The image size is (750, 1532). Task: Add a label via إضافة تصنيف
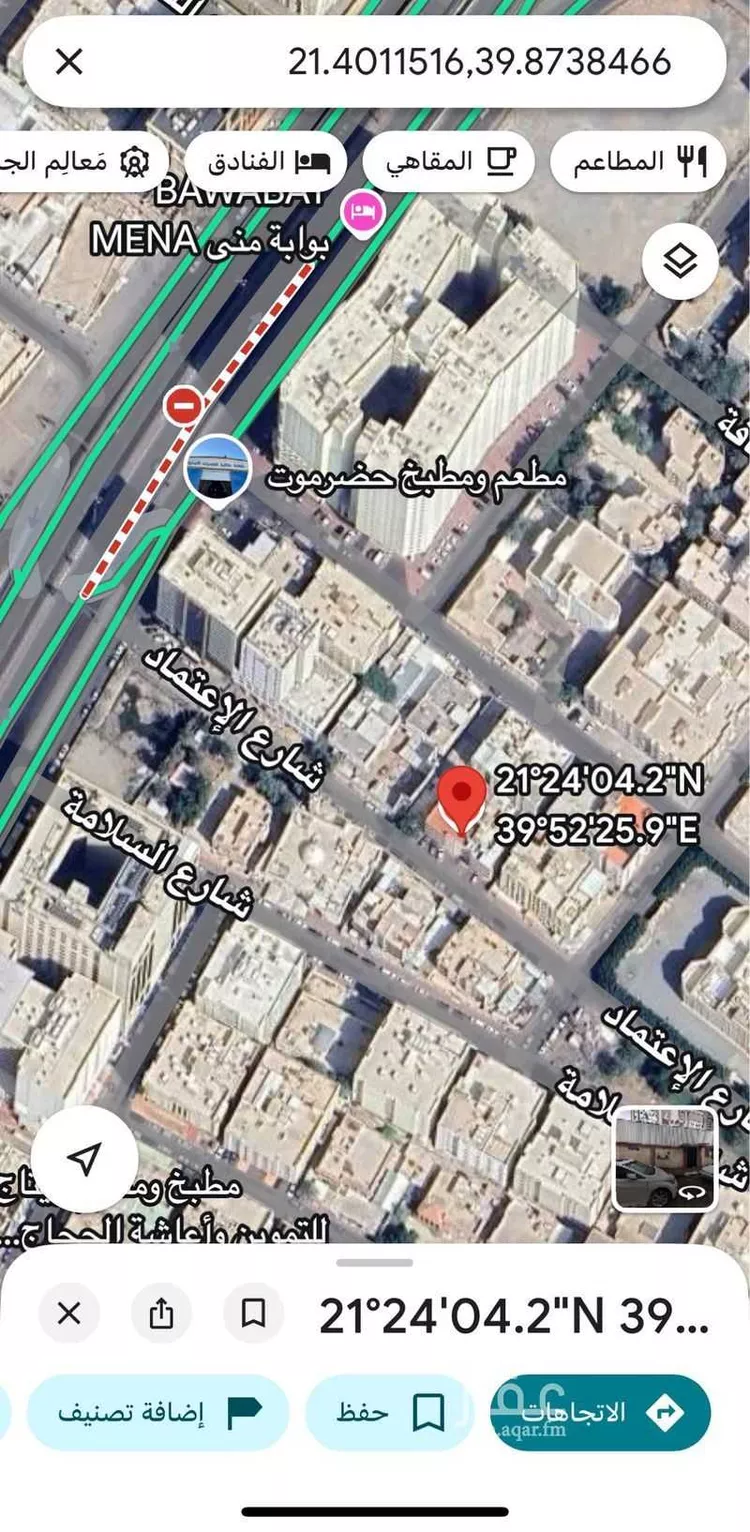[158, 1412]
